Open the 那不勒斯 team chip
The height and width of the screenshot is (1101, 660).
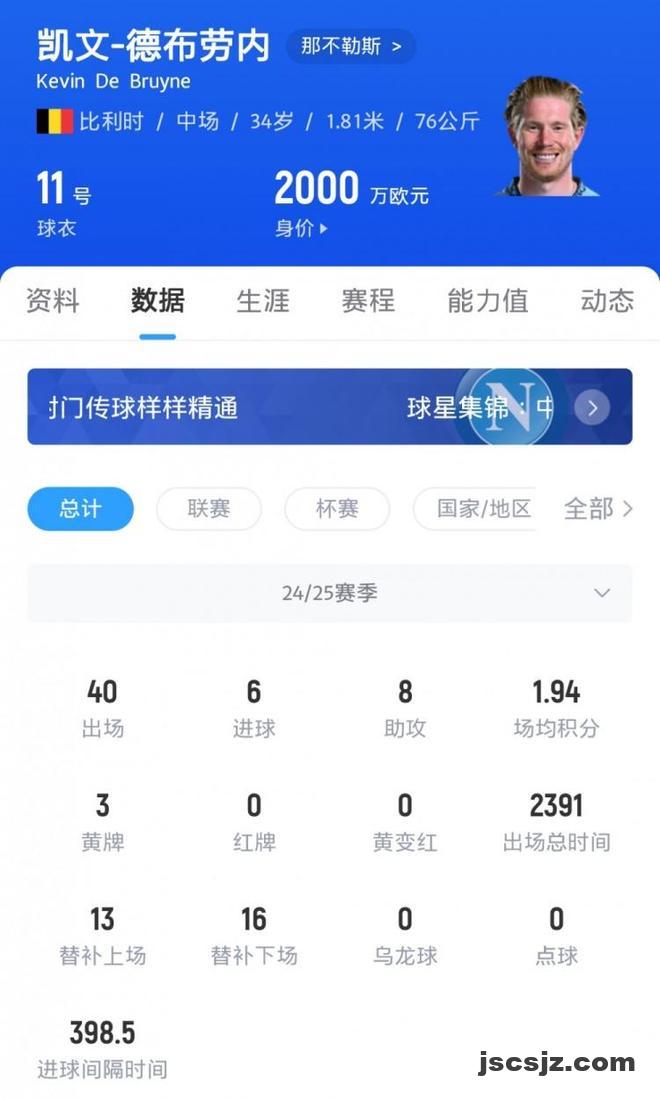click(x=350, y=46)
